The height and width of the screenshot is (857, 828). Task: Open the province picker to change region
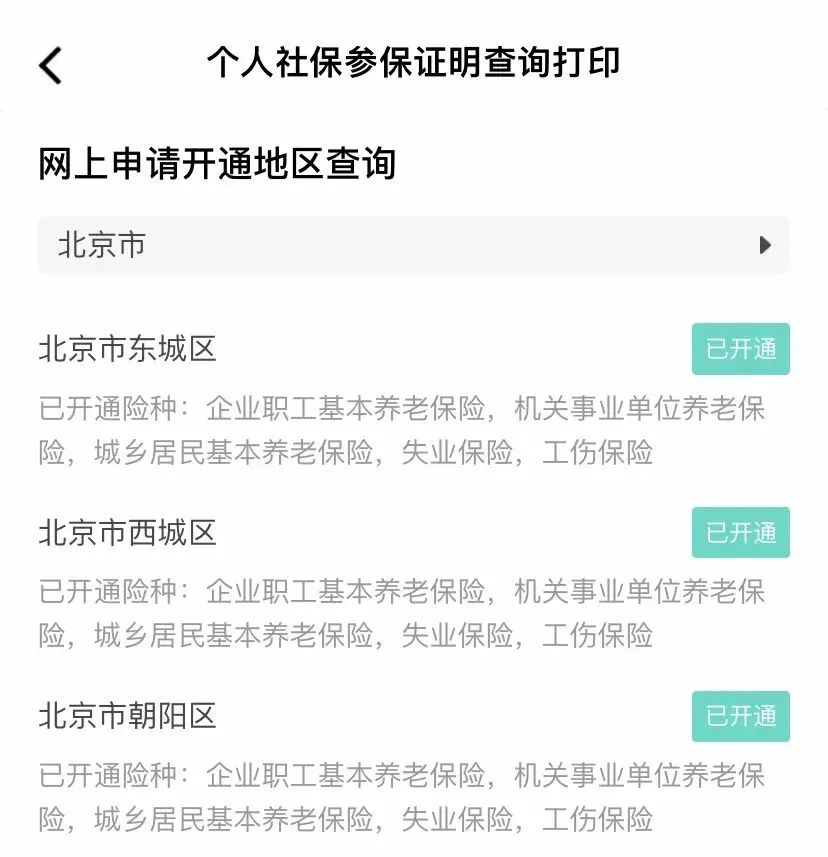click(414, 245)
